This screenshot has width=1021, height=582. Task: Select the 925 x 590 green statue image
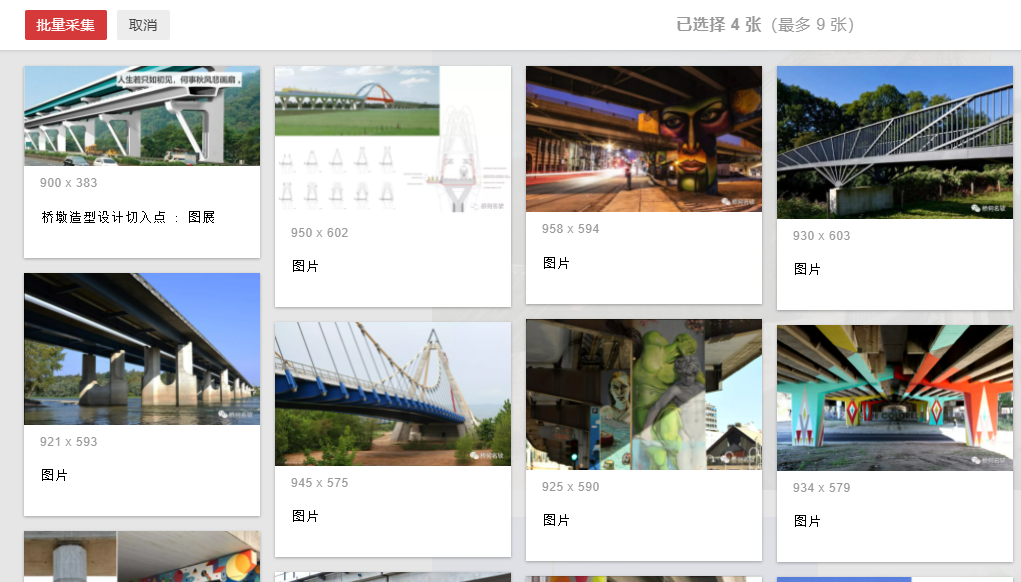(643, 394)
